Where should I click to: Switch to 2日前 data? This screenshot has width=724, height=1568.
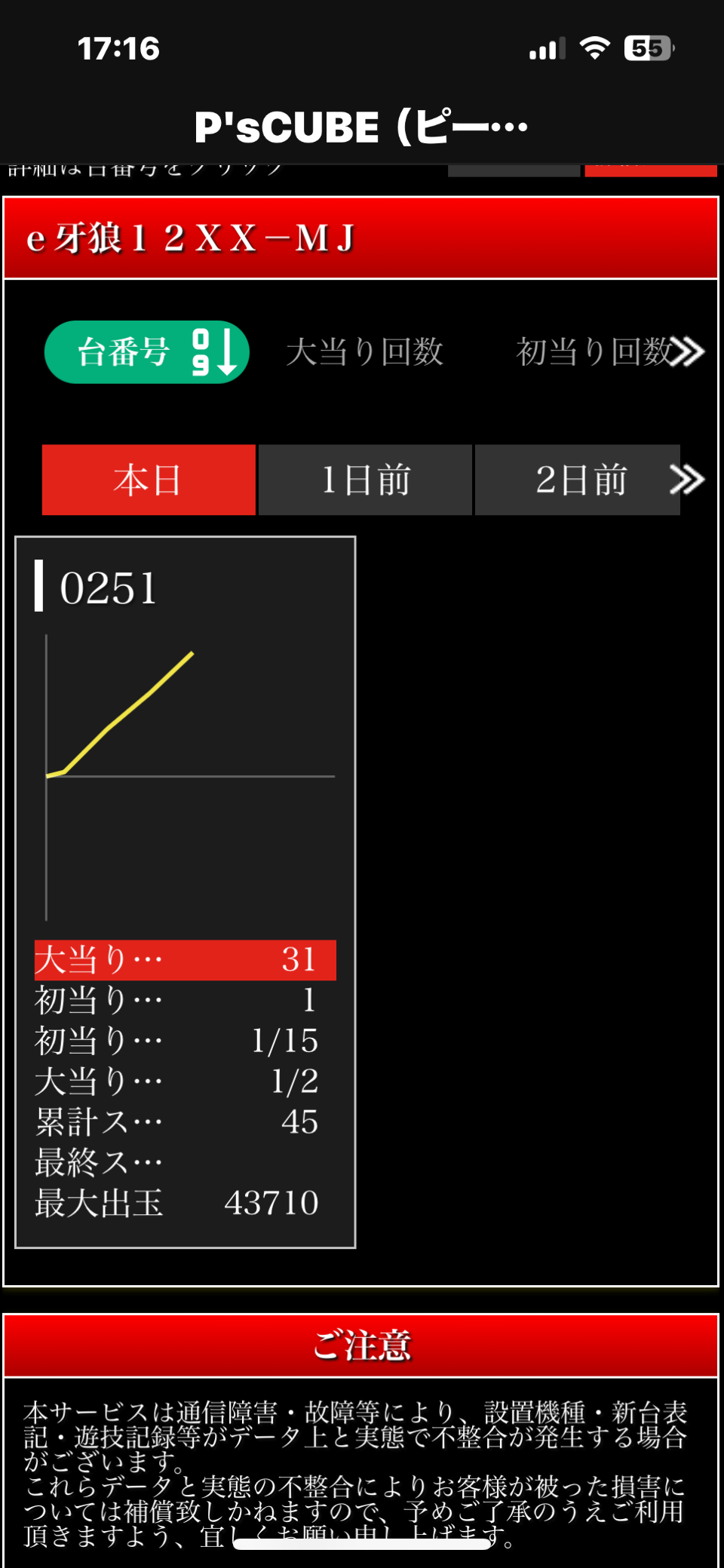coord(579,480)
